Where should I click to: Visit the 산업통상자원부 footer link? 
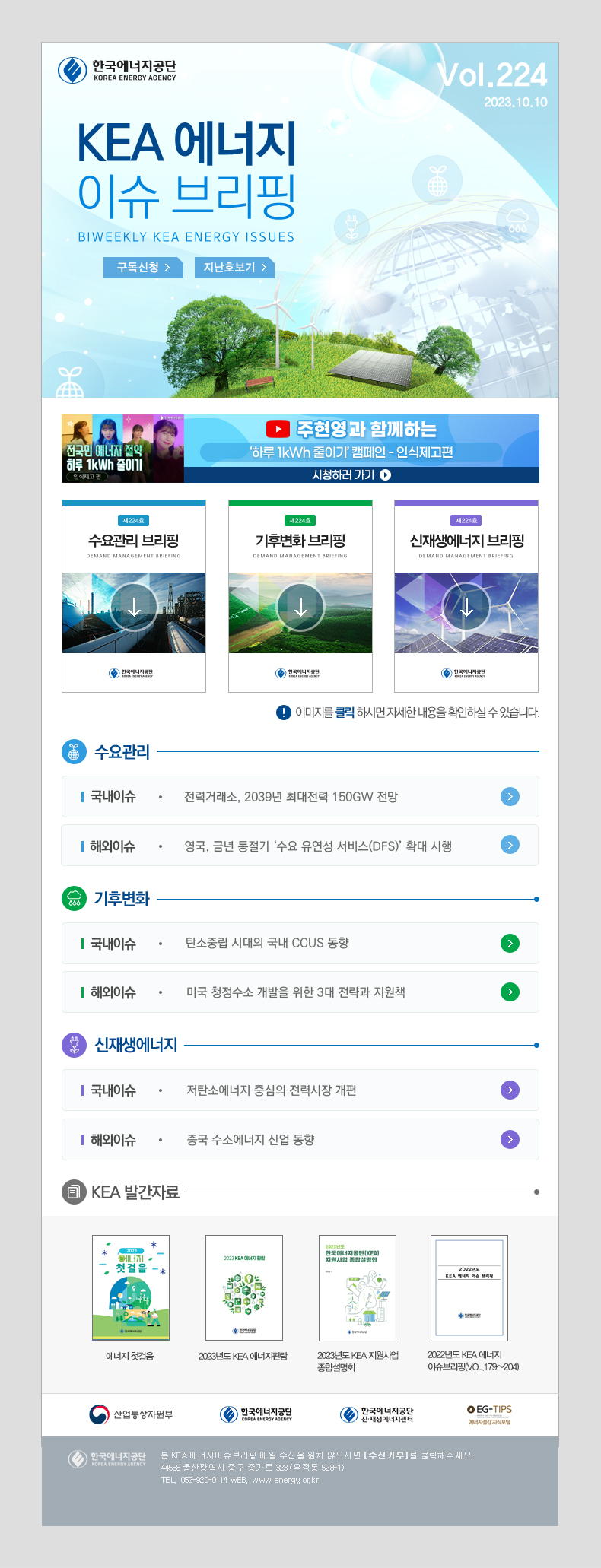pyautogui.click(x=131, y=1414)
